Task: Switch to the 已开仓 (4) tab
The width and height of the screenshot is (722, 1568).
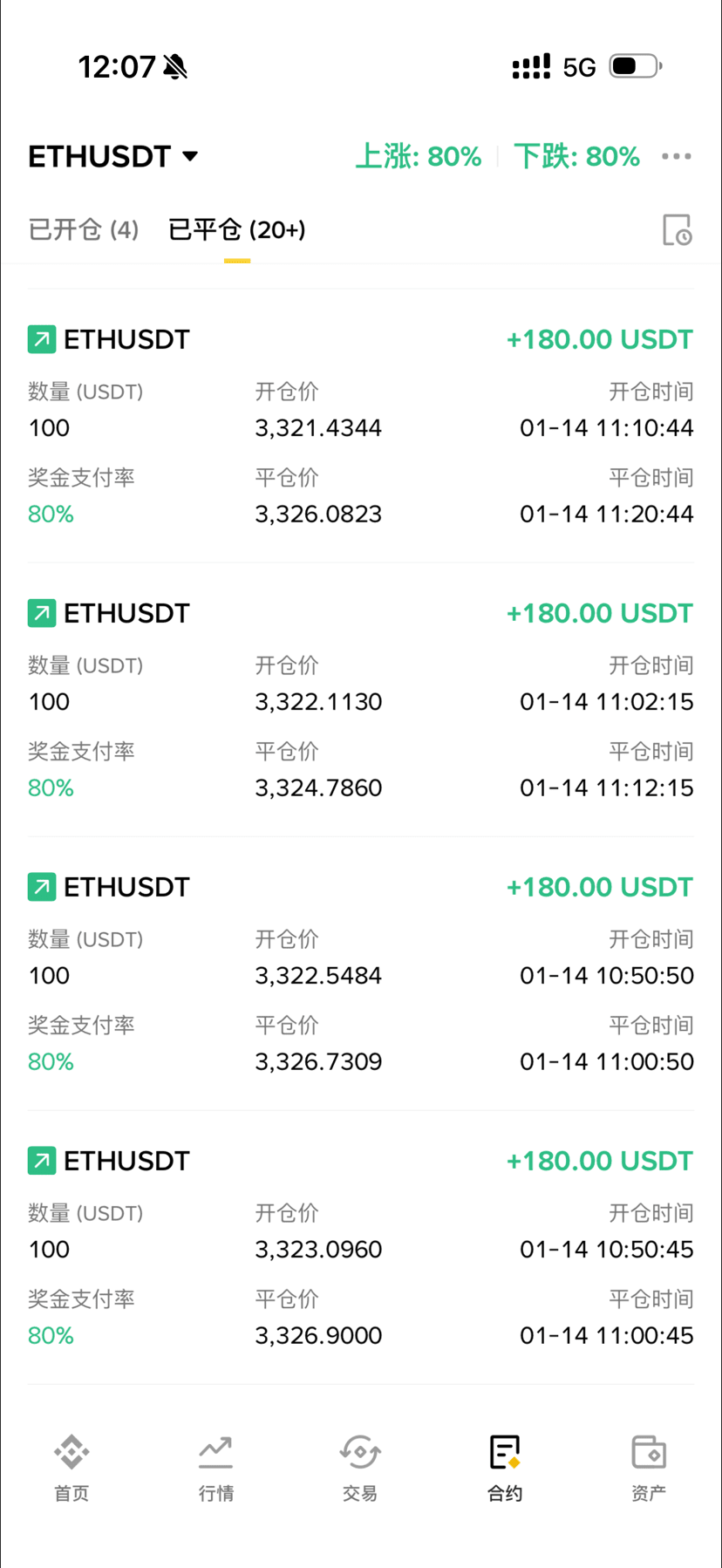Action: [x=84, y=229]
